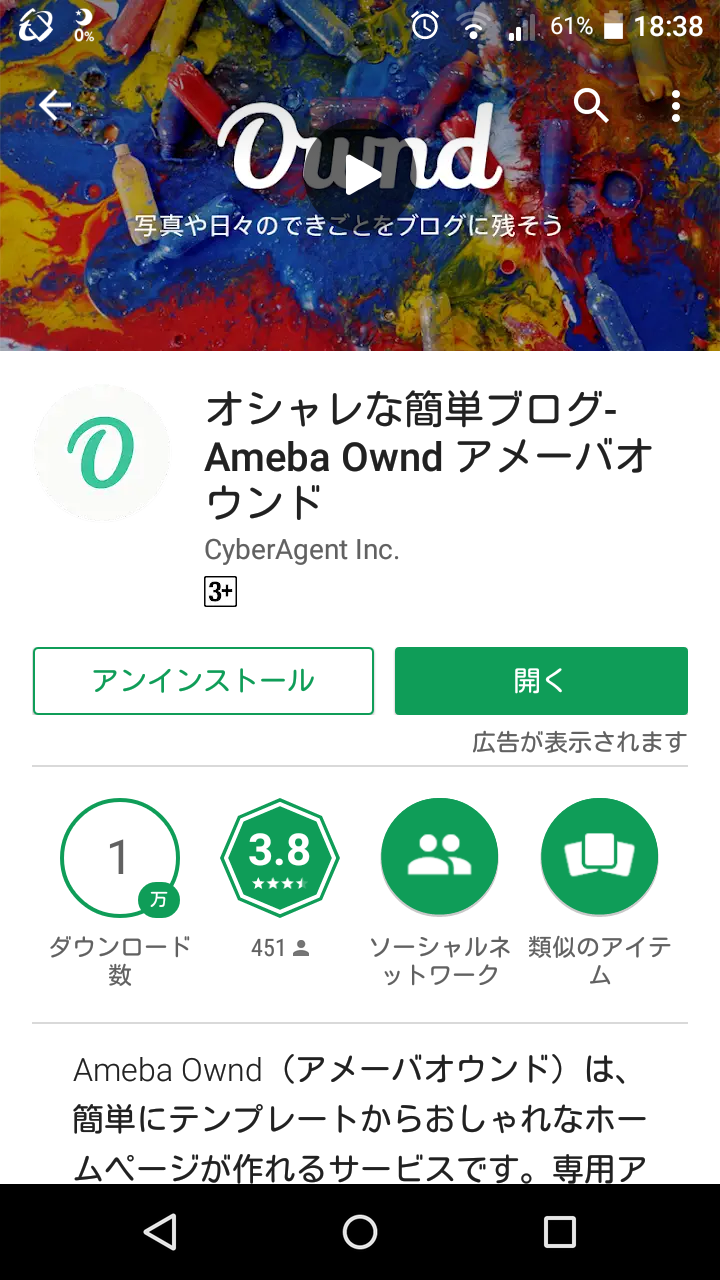This screenshot has height=1280, width=720.
Task: Open the ソーシャルネットワーク category
Action: click(x=440, y=891)
